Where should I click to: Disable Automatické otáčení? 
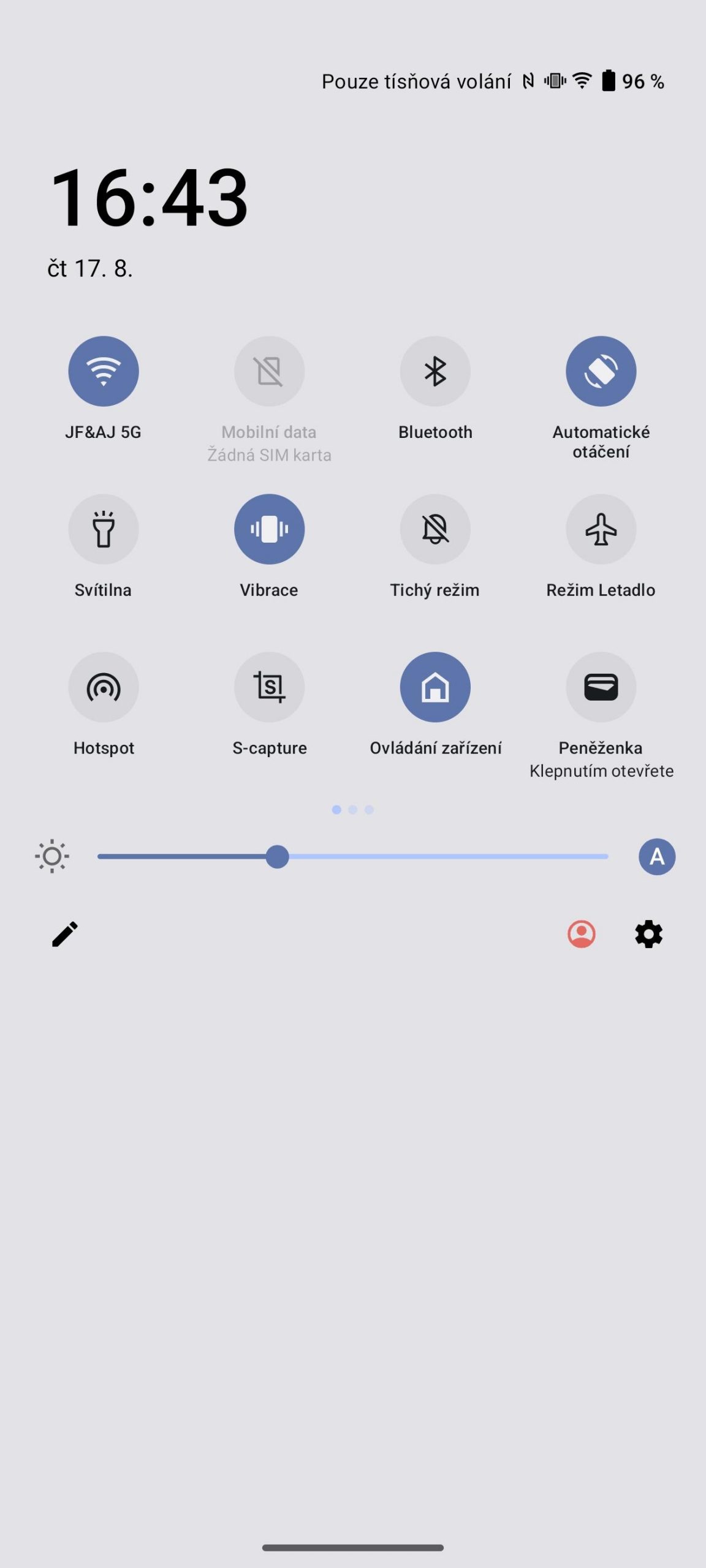601,371
